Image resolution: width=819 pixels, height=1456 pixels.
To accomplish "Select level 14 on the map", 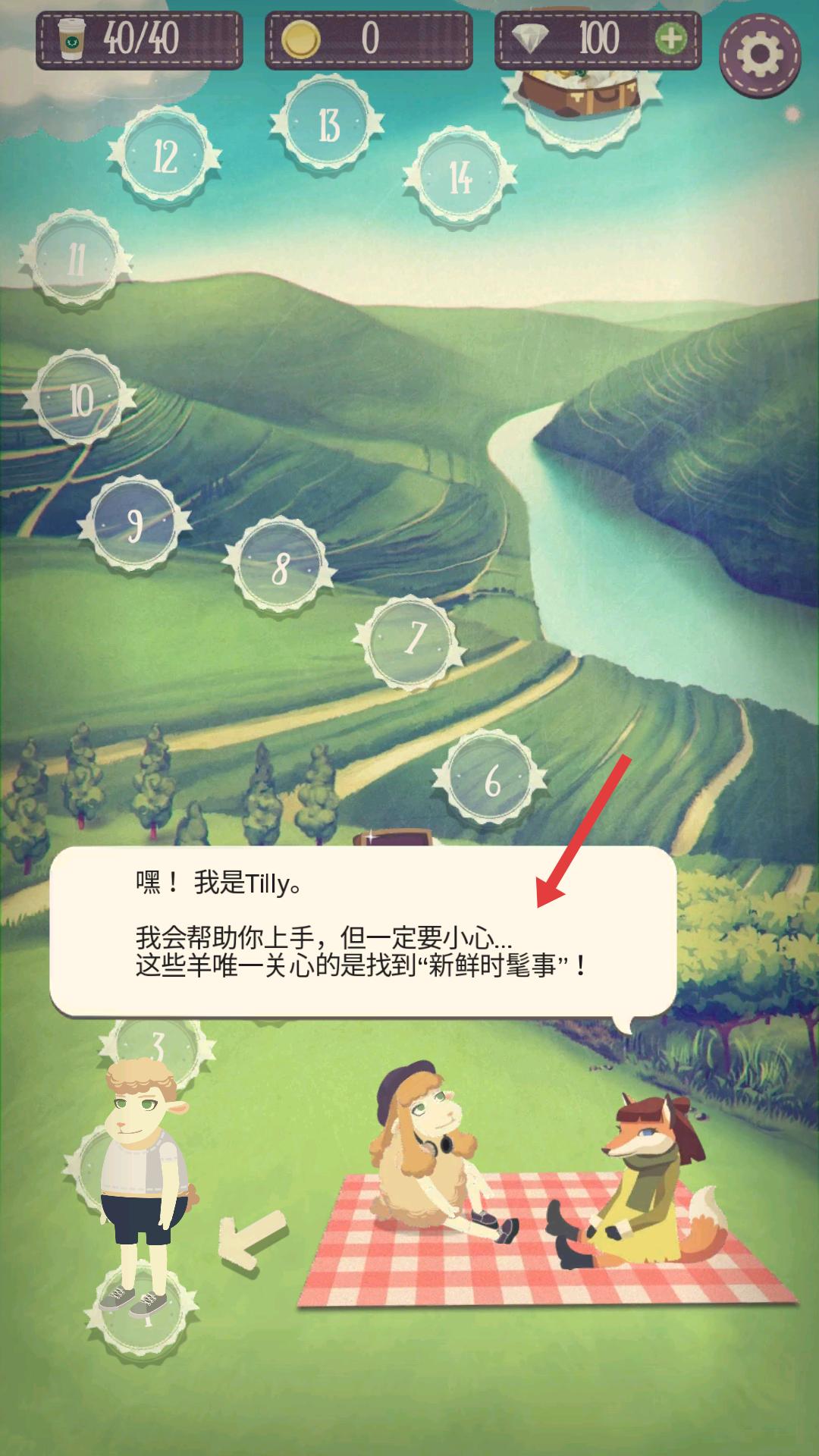I will coord(460,177).
